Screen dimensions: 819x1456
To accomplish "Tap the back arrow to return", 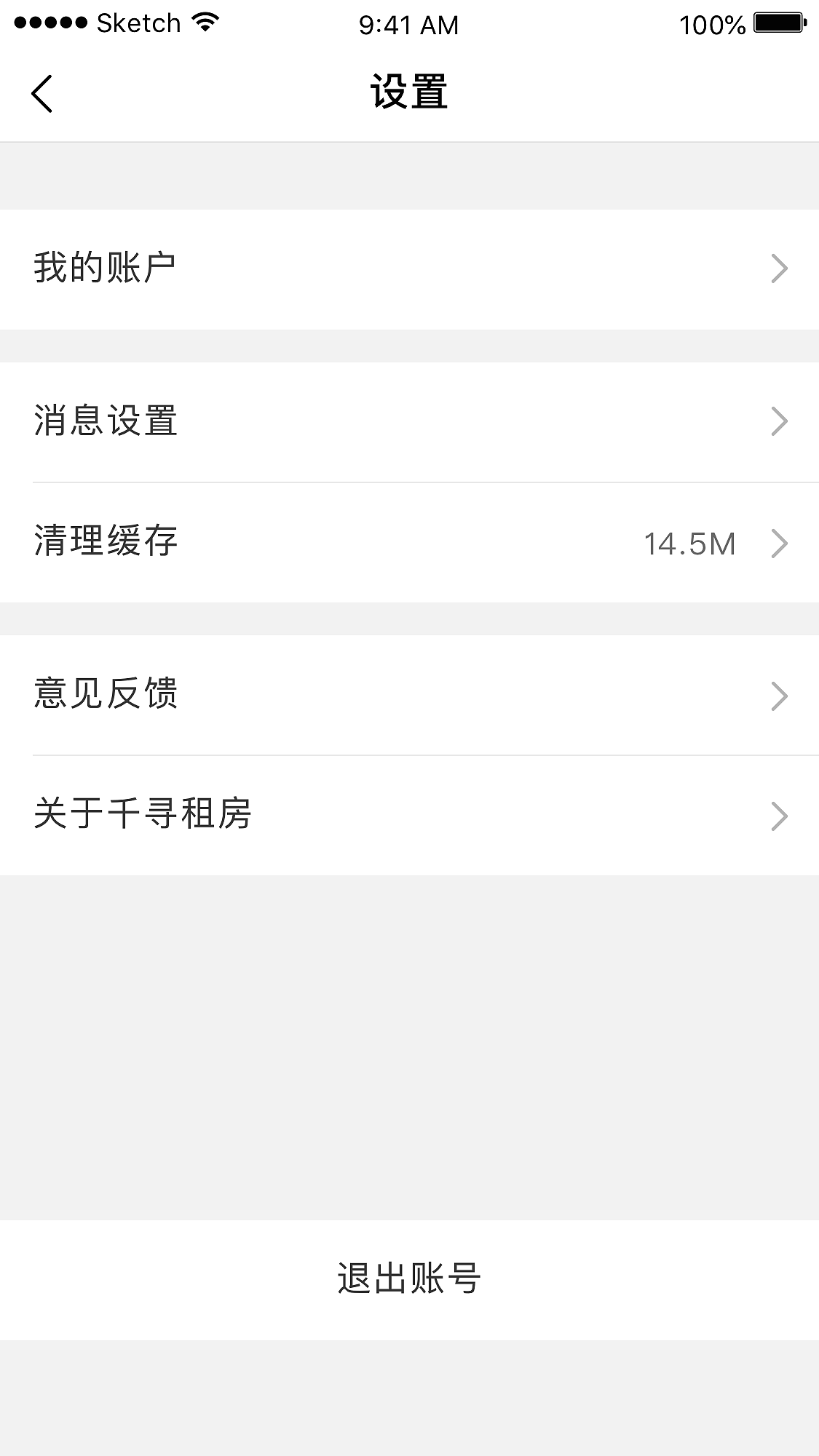I will click(41, 93).
